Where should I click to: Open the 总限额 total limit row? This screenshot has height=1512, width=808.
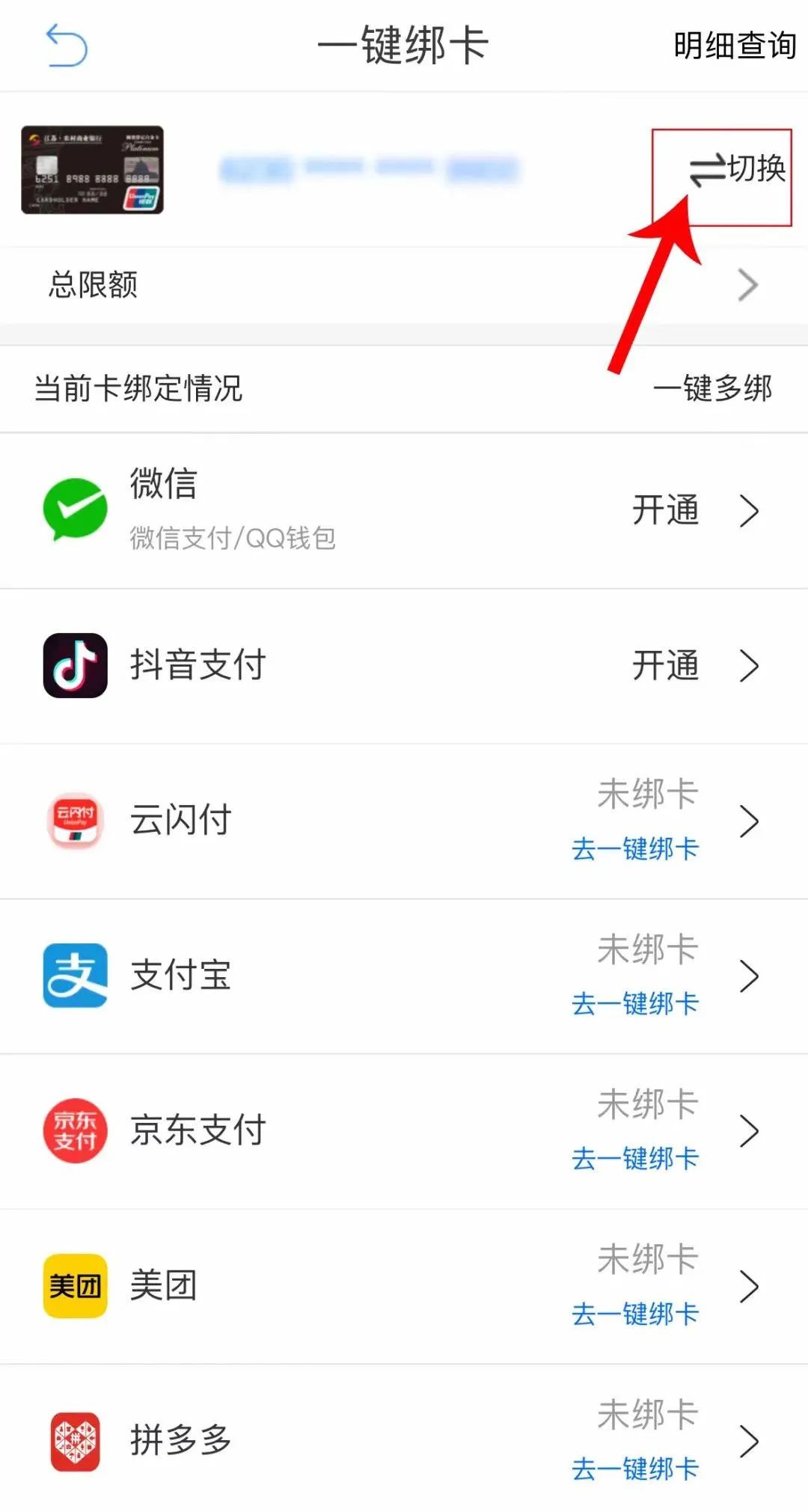[404, 285]
